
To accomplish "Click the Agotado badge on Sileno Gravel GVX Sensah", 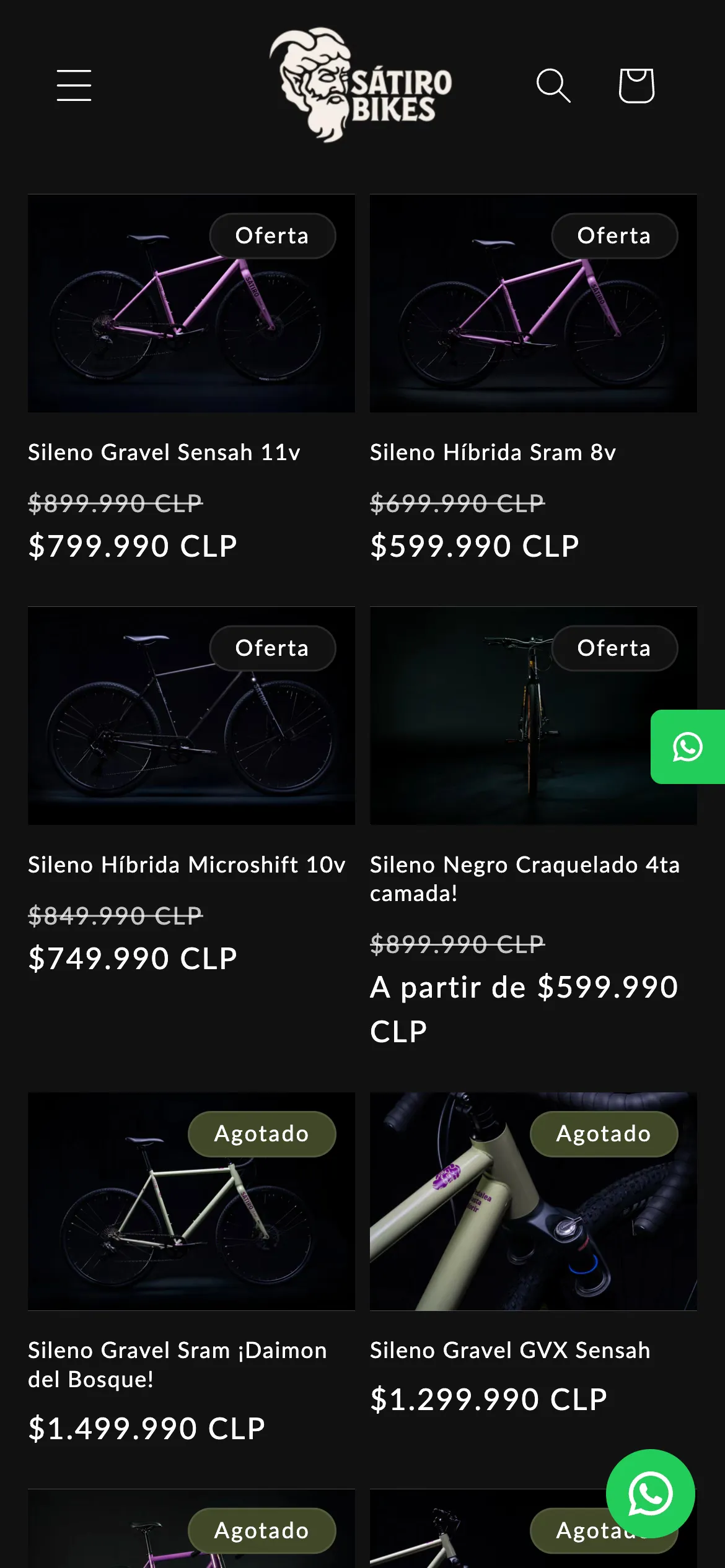I will coord(604,1133).
